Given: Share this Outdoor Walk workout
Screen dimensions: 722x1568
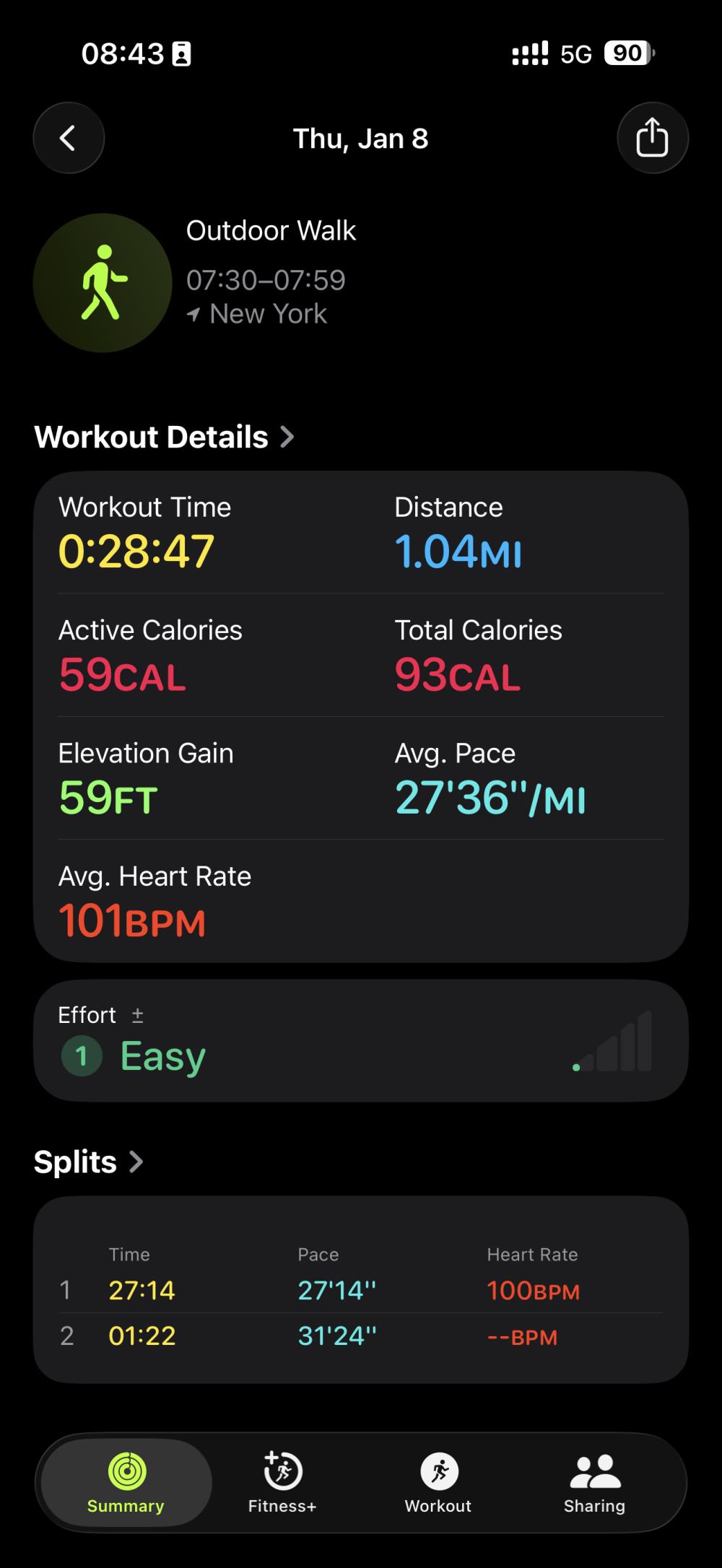Looking at the screenshot, I should click(x=652, y=138).
